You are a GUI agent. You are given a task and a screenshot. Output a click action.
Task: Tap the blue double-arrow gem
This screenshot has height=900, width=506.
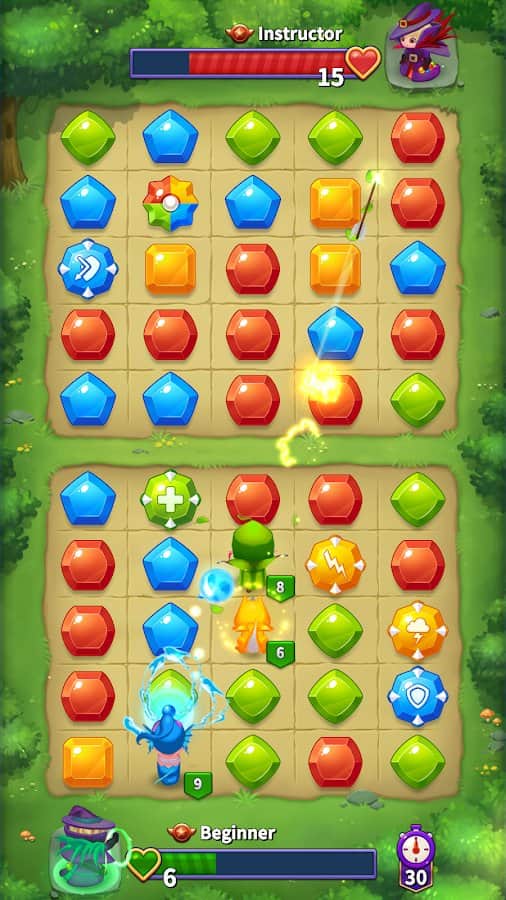tap(88, 269)
